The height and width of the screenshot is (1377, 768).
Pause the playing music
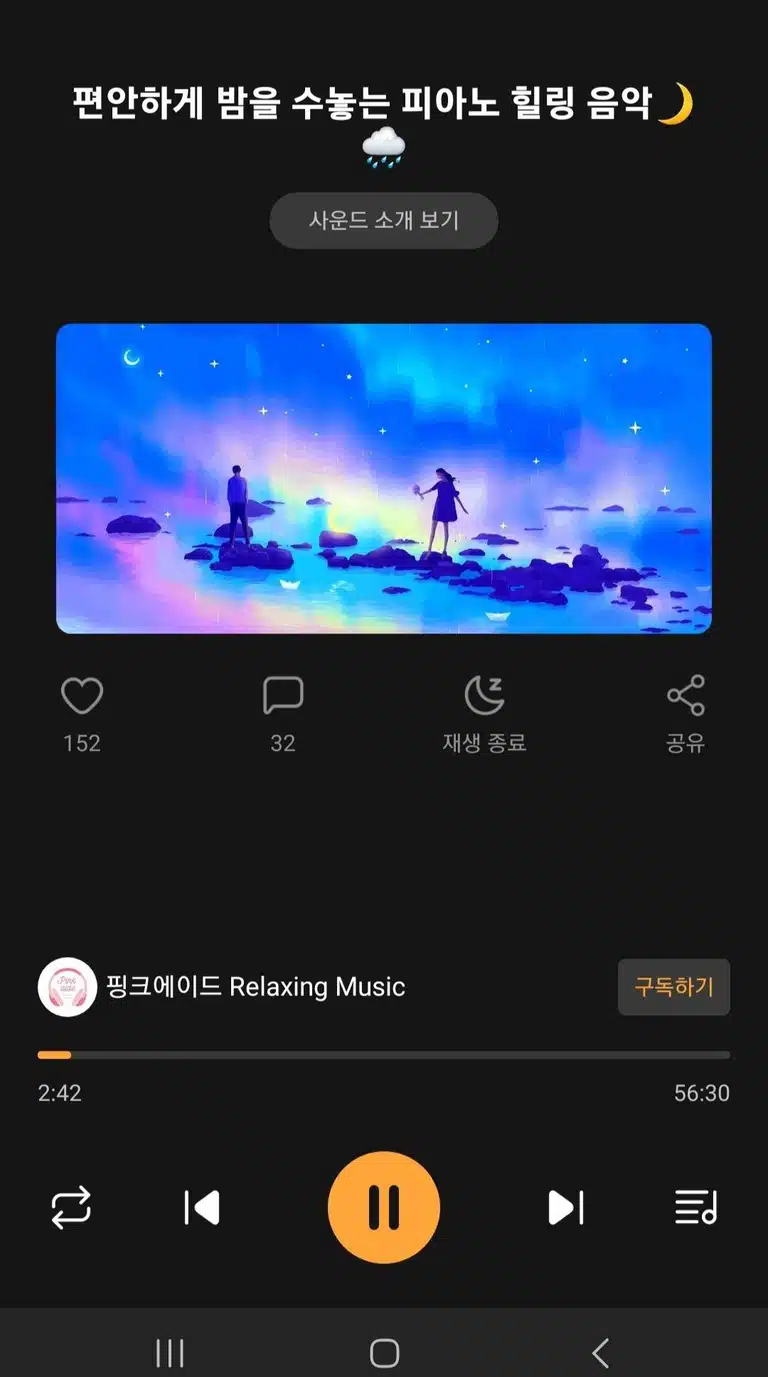pyautogui.click(x=384, y=1208)
